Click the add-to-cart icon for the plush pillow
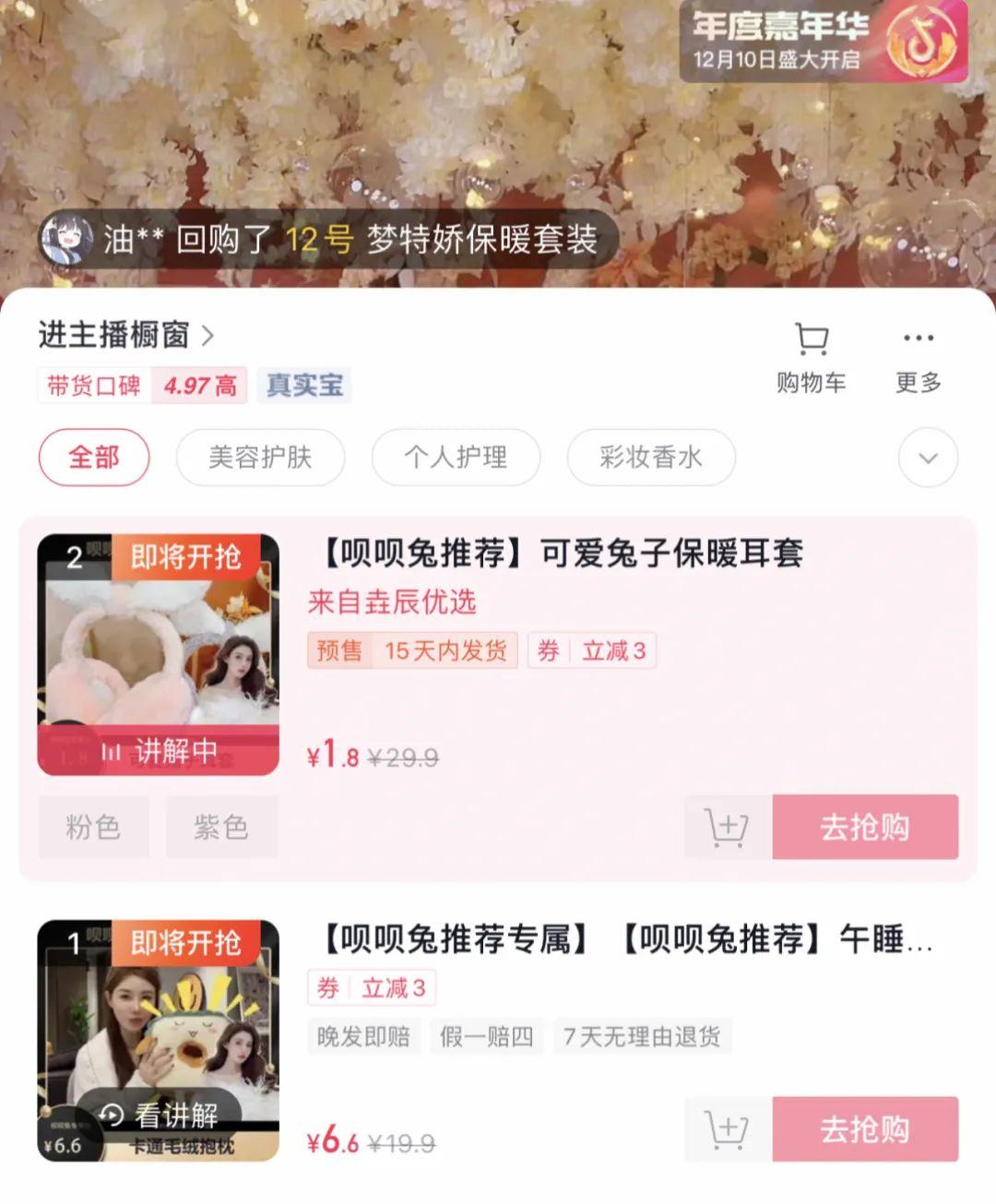 pos(729,1130)
